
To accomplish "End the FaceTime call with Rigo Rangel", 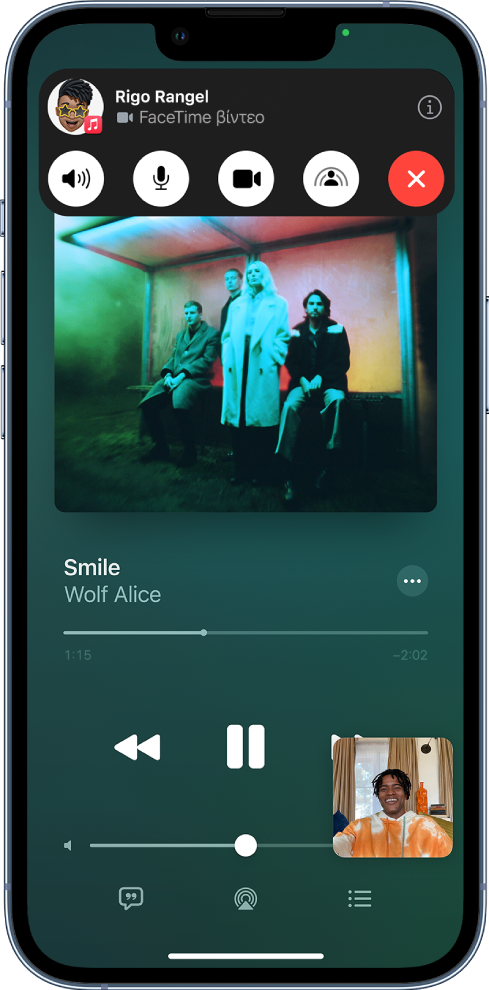I will pos(416,179).
